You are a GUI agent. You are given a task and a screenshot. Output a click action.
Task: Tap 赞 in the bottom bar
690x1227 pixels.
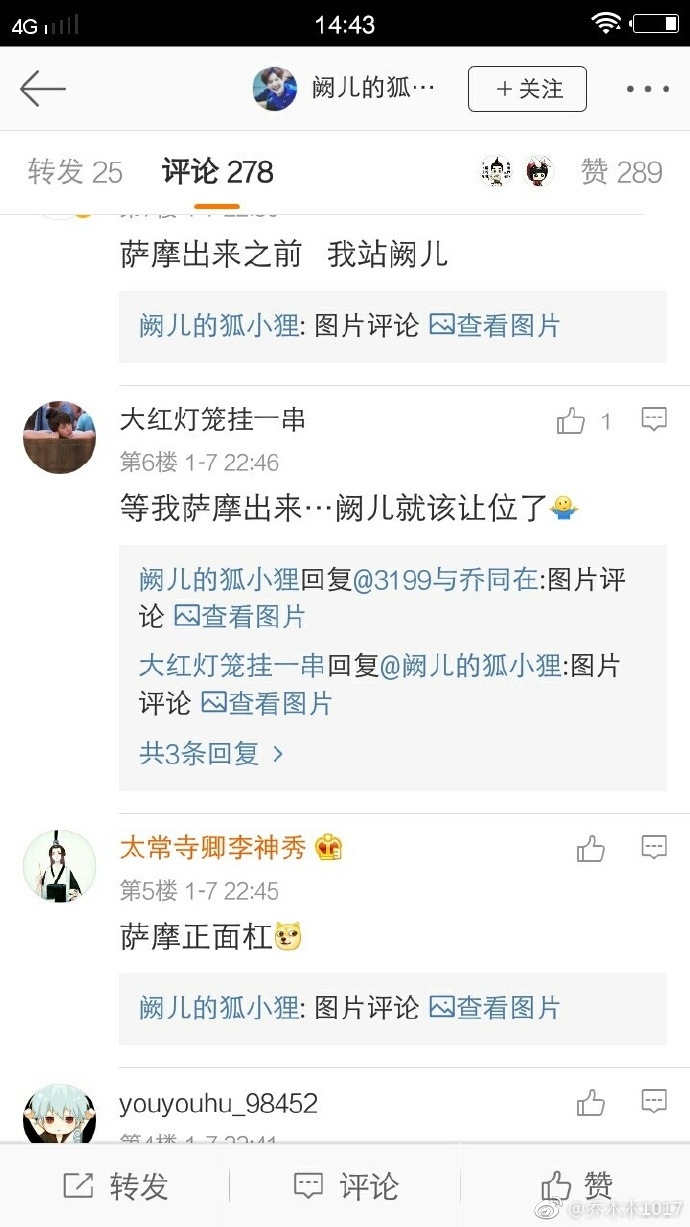[577, 1186]
